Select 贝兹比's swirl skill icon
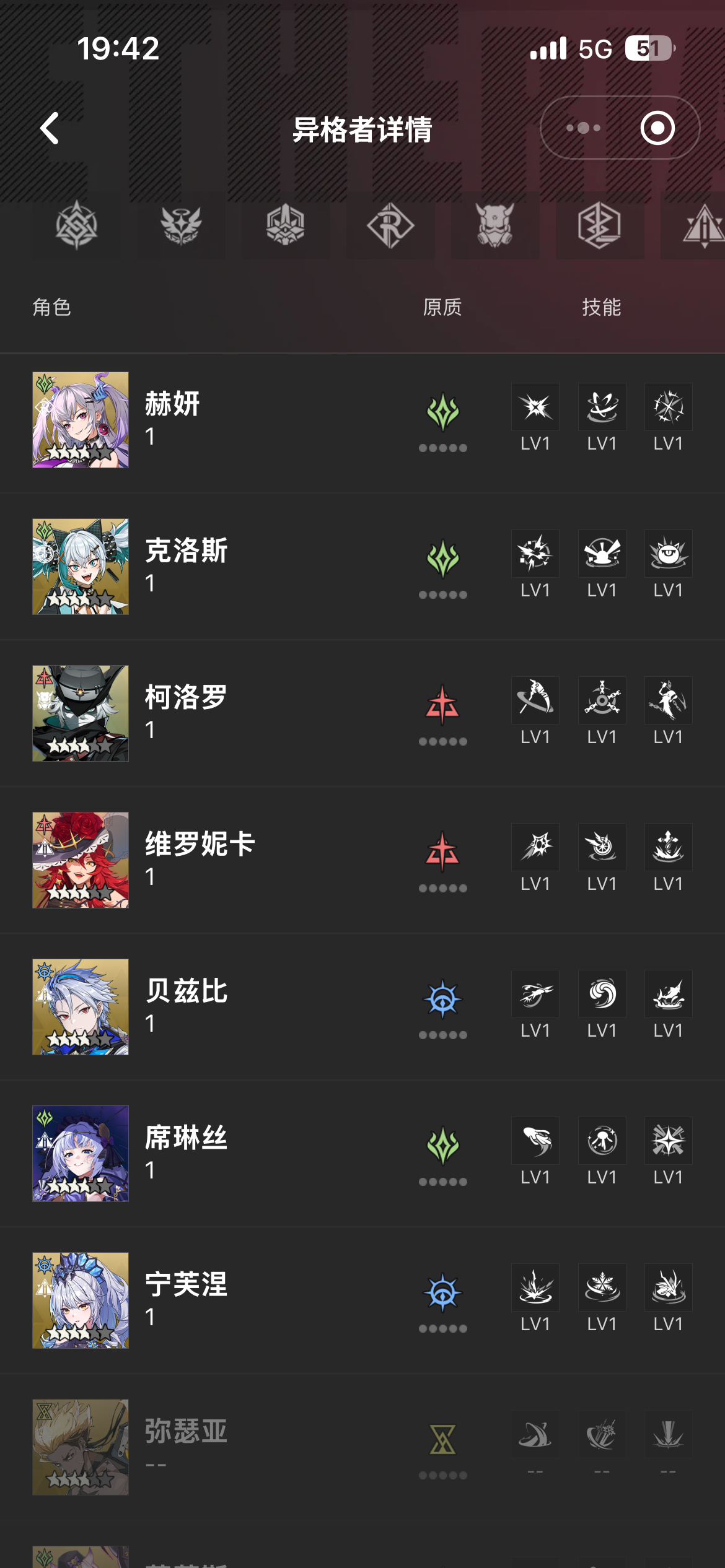 pyautogui.click(x=601, y=994)
